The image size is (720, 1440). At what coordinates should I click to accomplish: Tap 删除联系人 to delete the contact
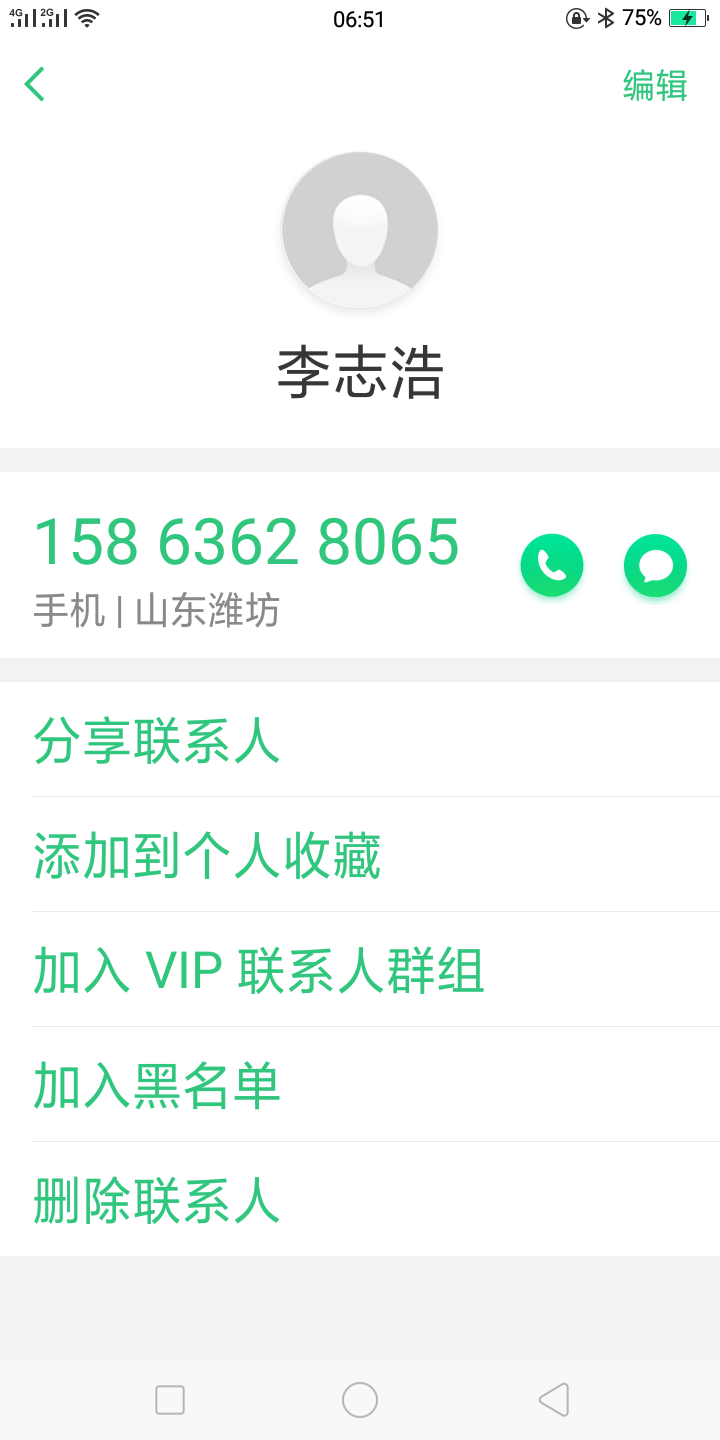coord(360,1200)
